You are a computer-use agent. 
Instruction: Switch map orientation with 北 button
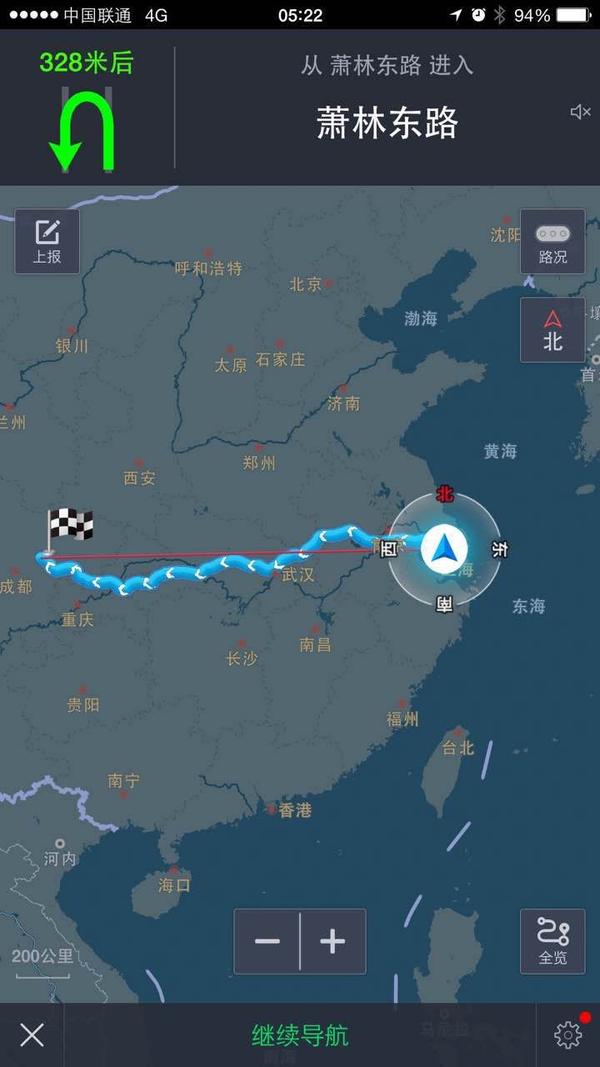552,330
